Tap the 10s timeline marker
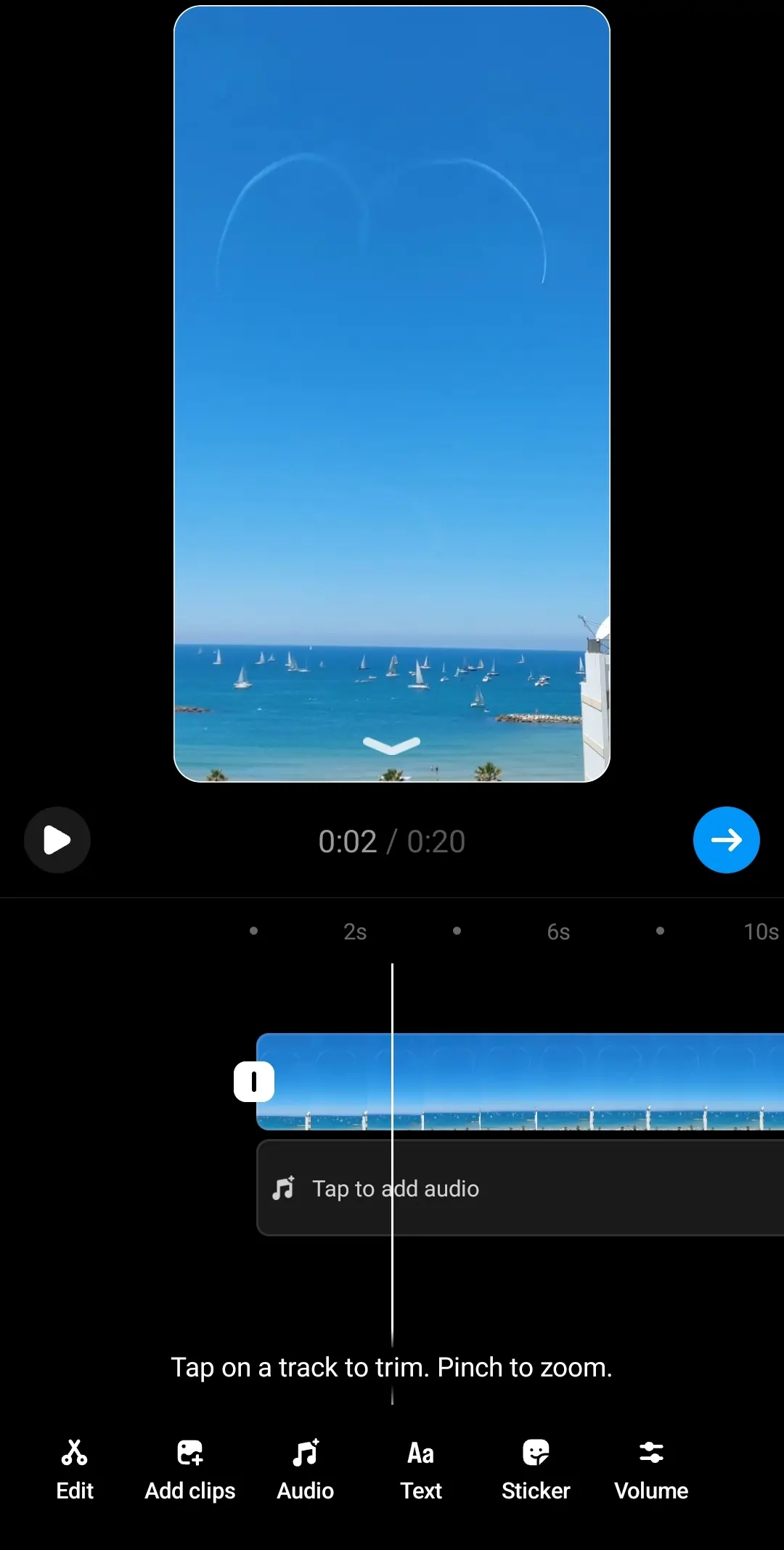Viewport: 784px width, 1550px height. (x=760, y=931)
